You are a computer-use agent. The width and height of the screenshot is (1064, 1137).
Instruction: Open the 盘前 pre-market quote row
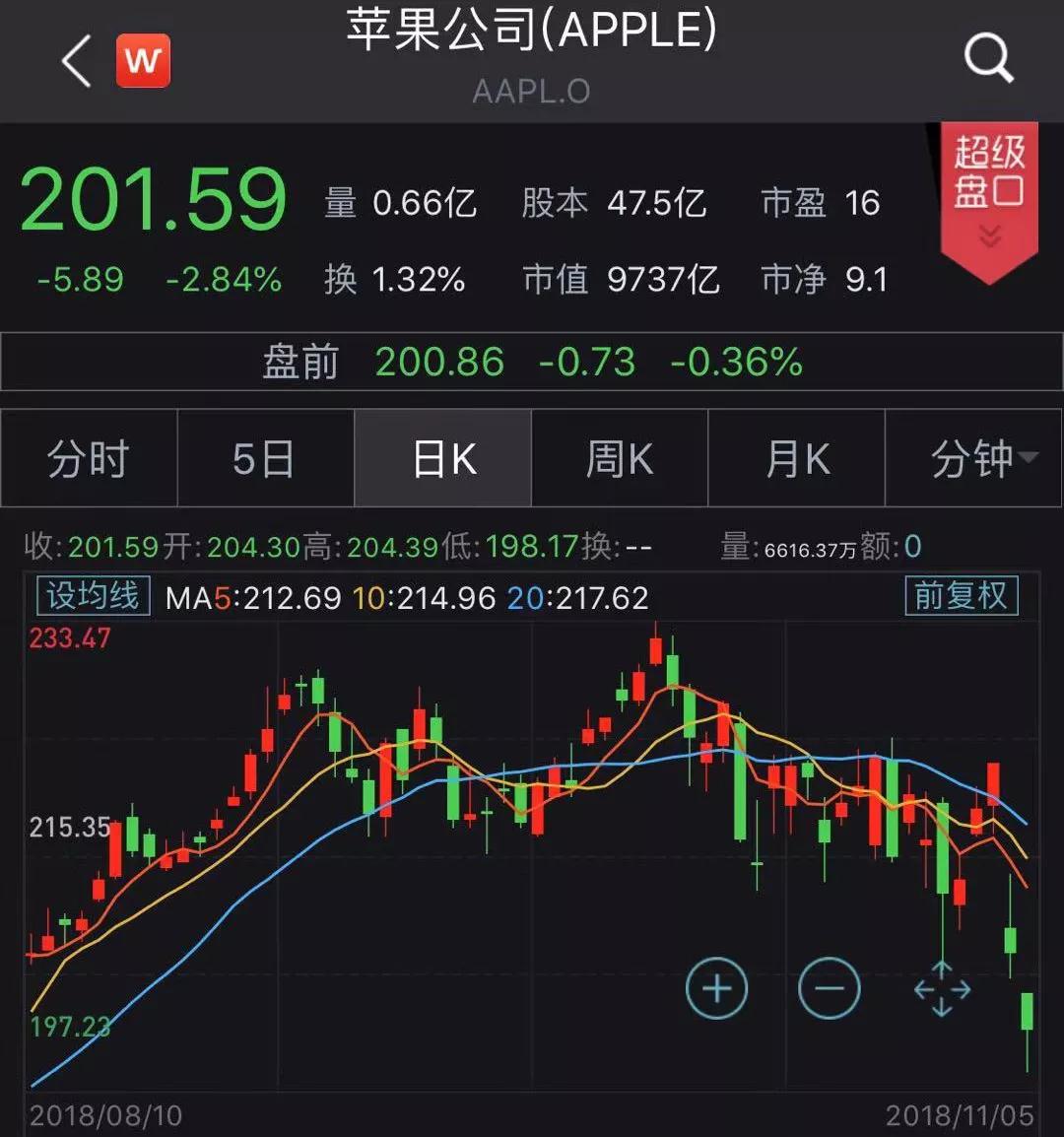point(532,363)
